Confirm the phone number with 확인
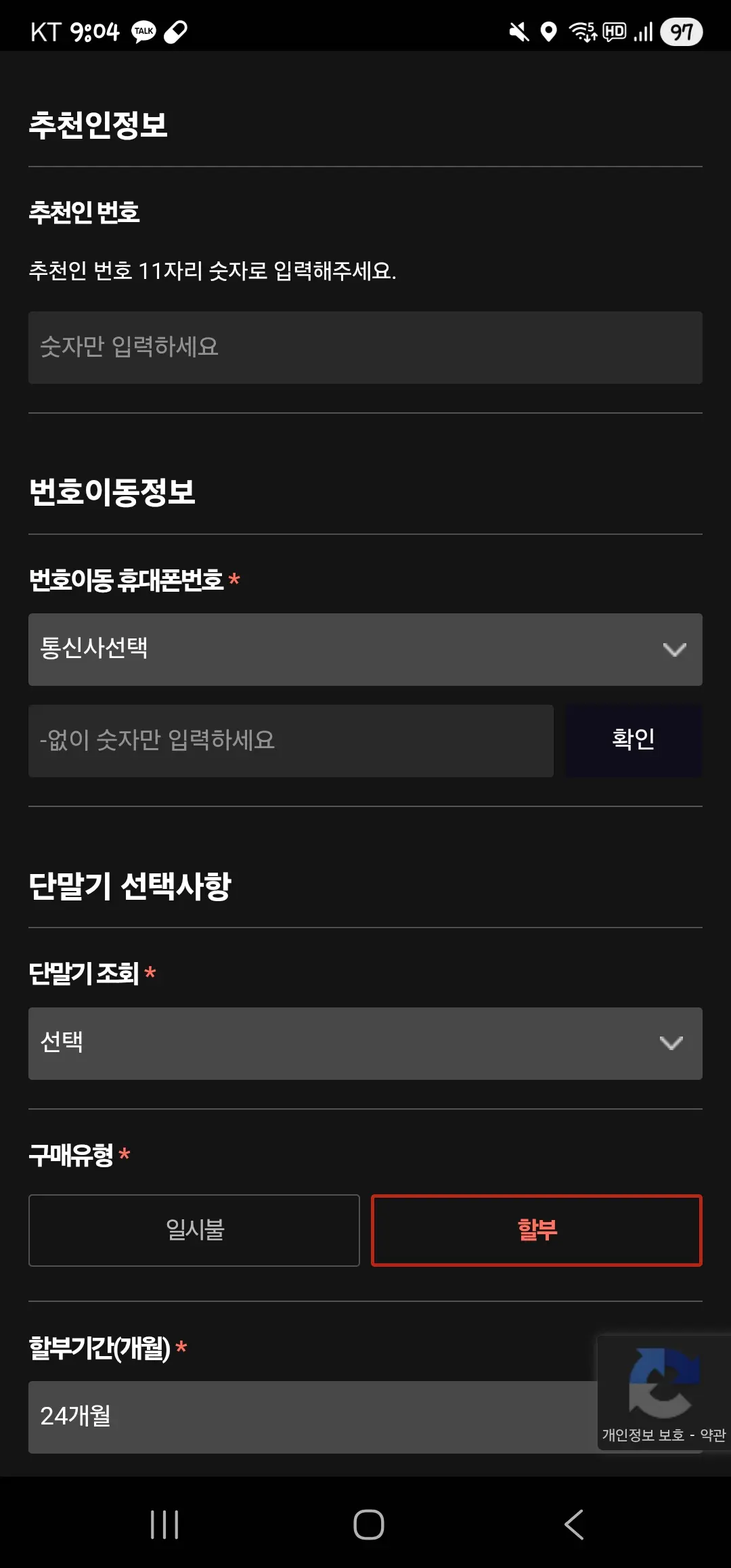 click(x=634, y=740)
